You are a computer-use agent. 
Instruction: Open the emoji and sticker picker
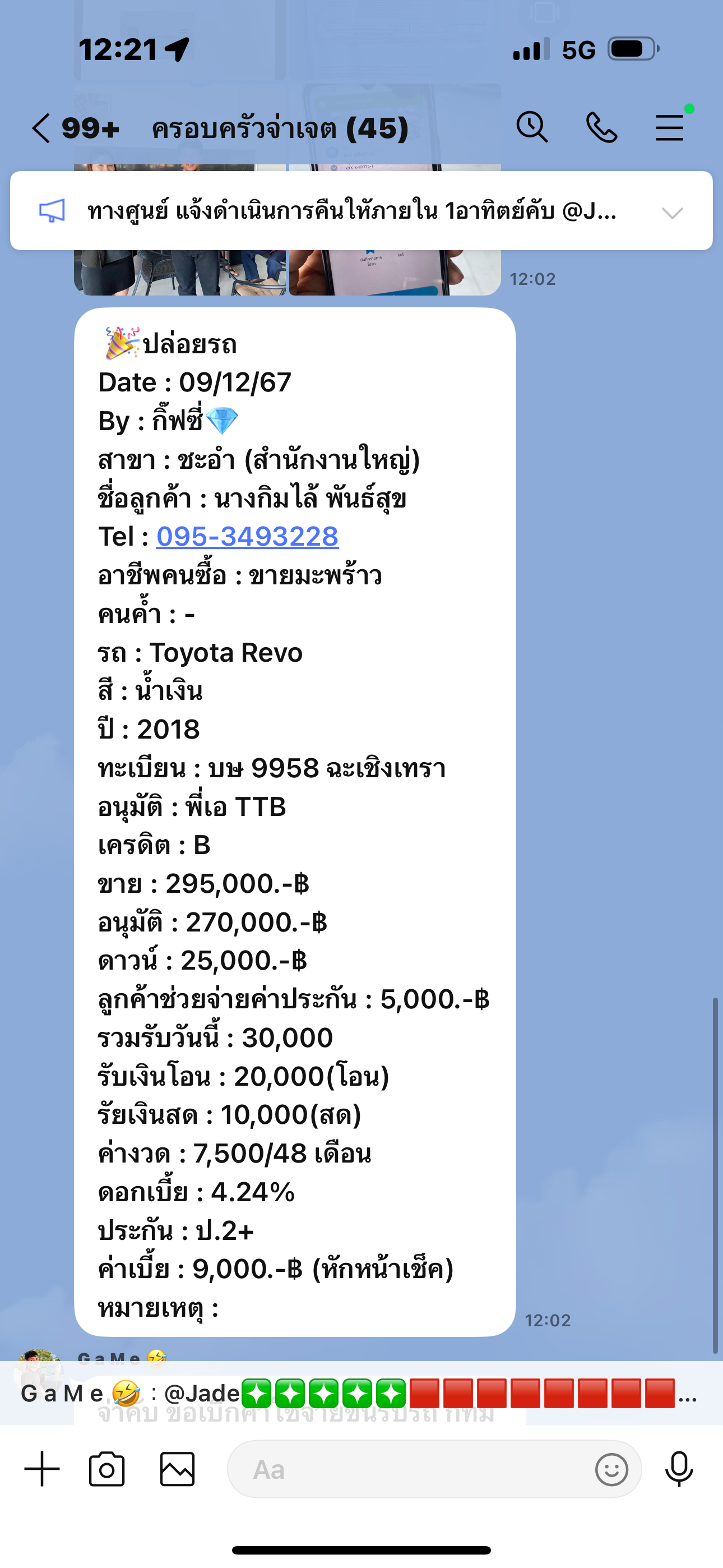(611, 1469)
